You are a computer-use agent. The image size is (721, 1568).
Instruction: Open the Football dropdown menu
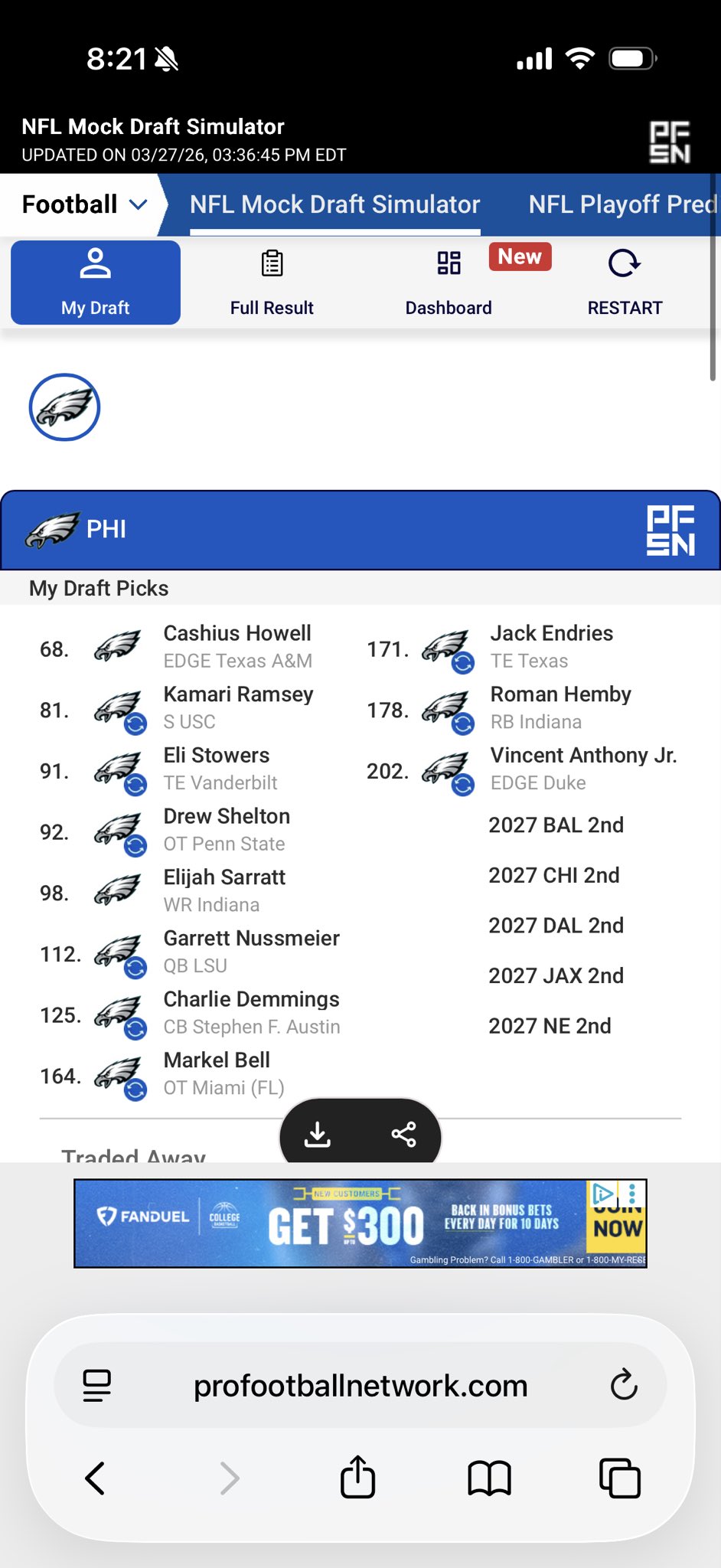pos(84,204)
